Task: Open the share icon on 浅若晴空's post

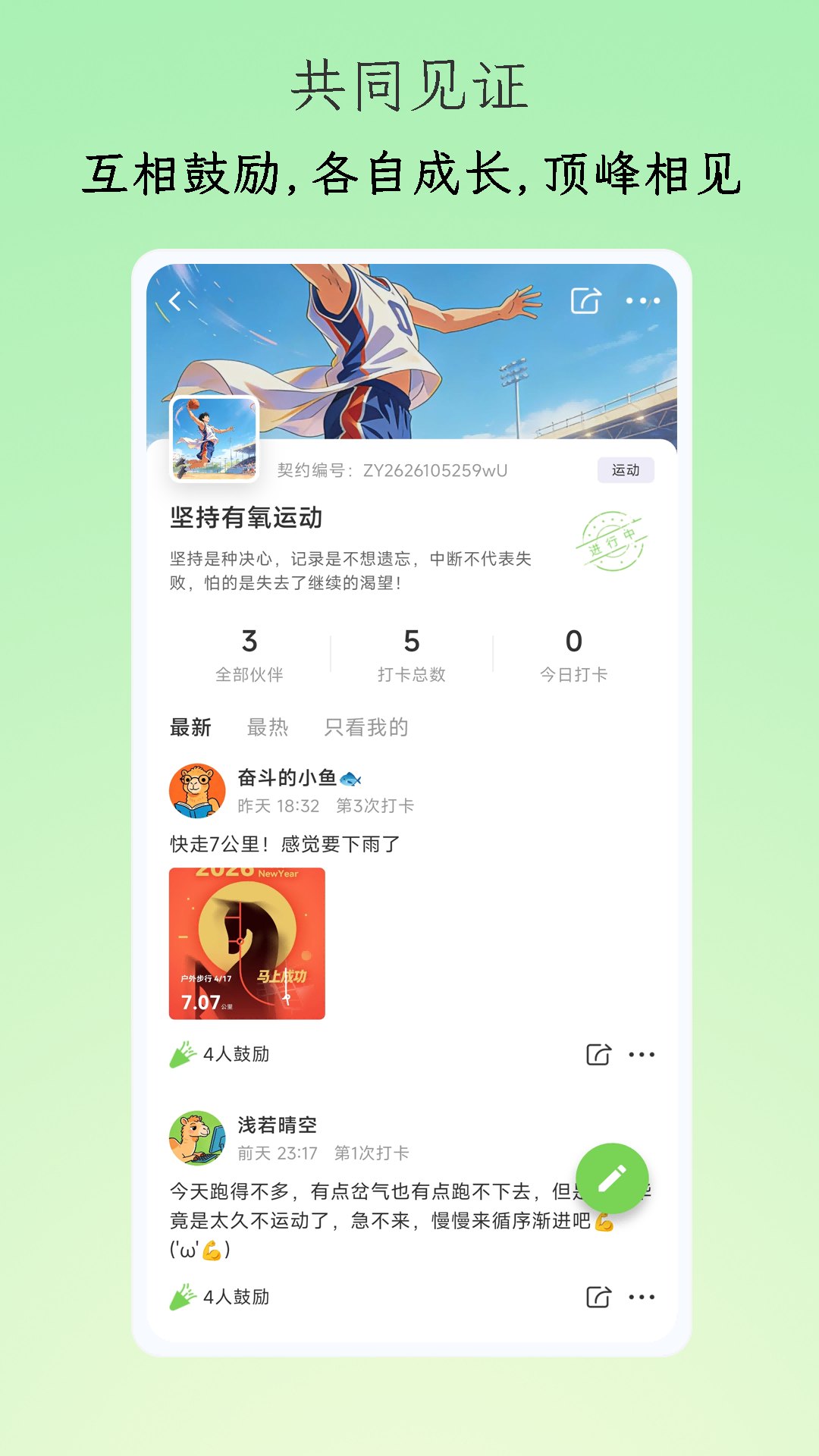Action: click(x=599, y=1295)
